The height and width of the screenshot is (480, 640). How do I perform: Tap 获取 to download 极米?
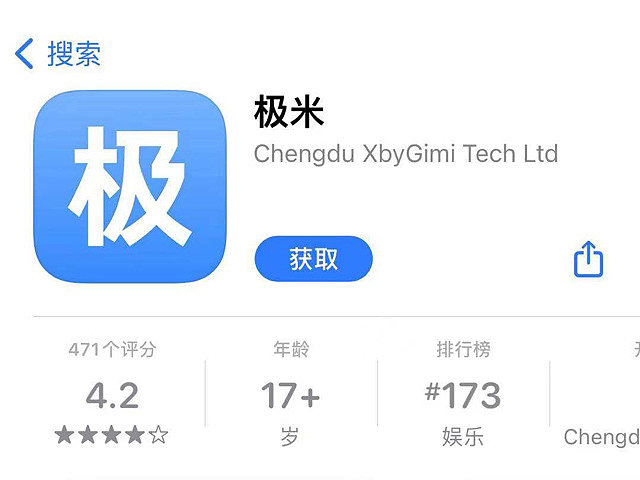(313, 259)
